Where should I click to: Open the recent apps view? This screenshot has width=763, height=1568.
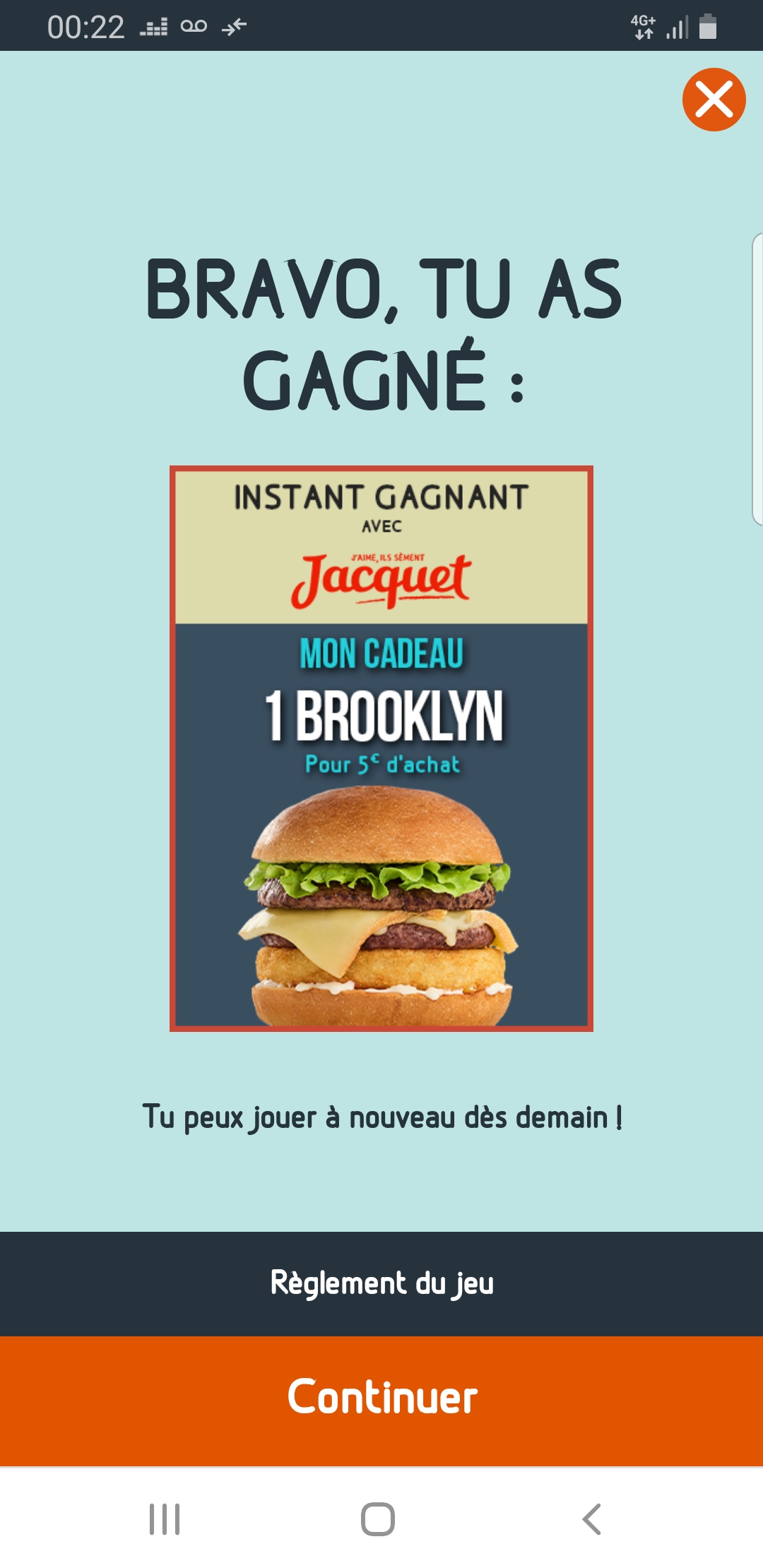pos(165,1519)
